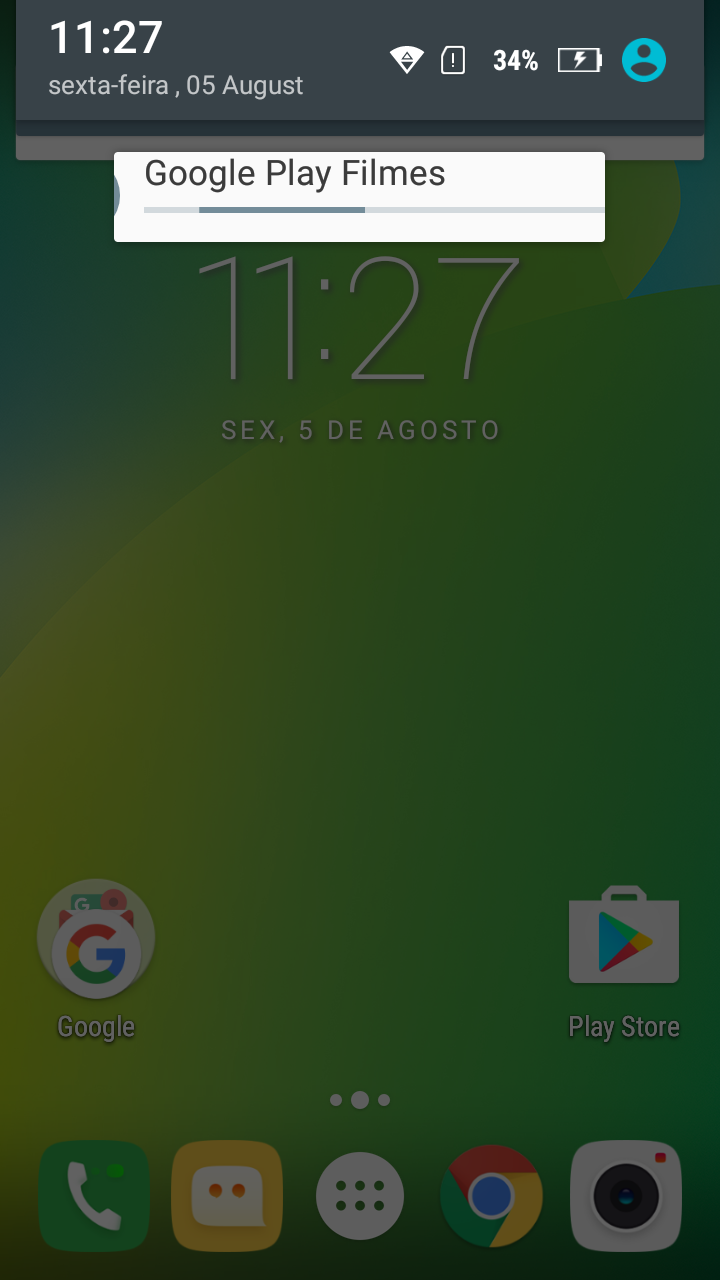The width and height of the screenshot is (720, 1280).
Task: Launch the Chrome browser
Action: [x=492, y=1196]
